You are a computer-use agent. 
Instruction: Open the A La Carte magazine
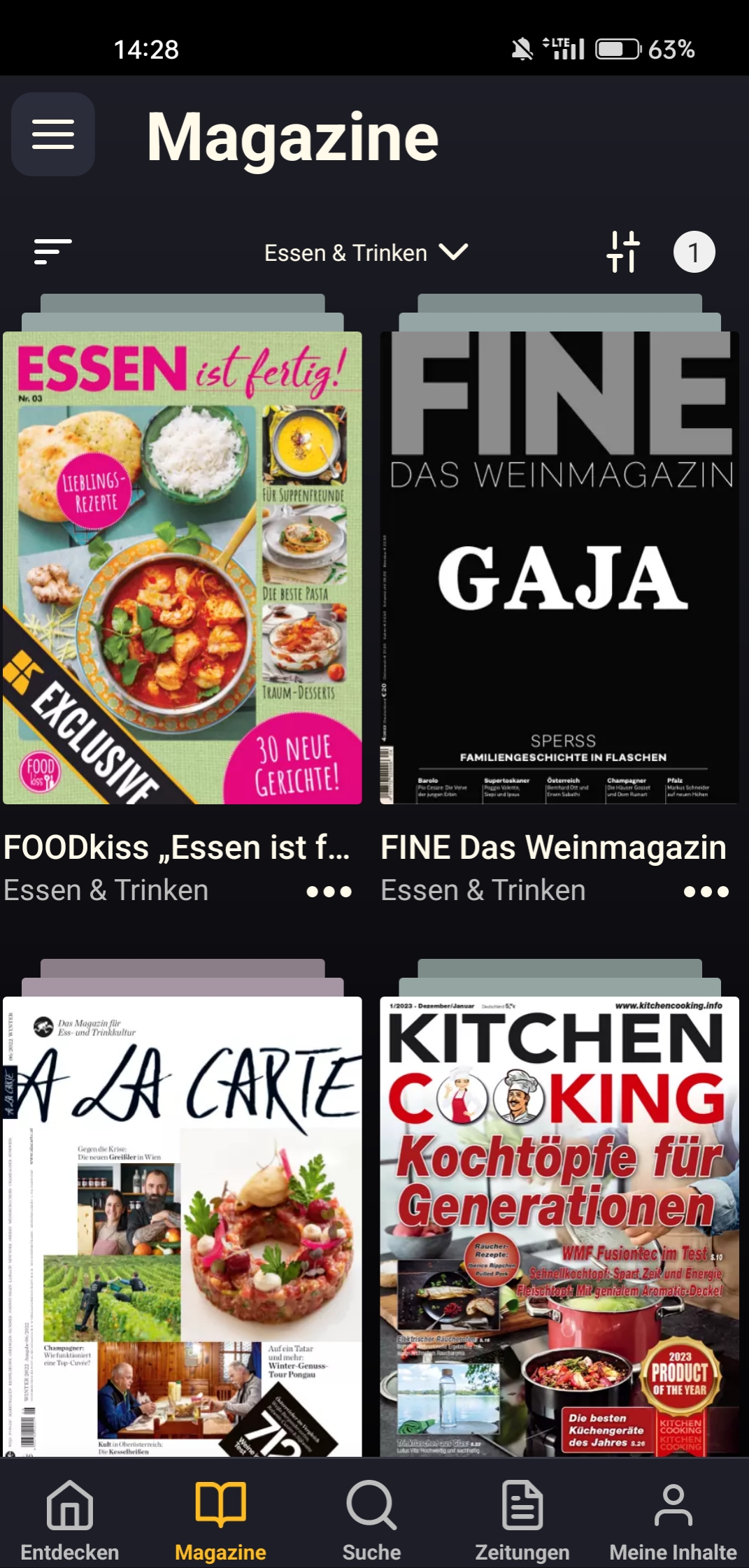[x=183, y=1225]
